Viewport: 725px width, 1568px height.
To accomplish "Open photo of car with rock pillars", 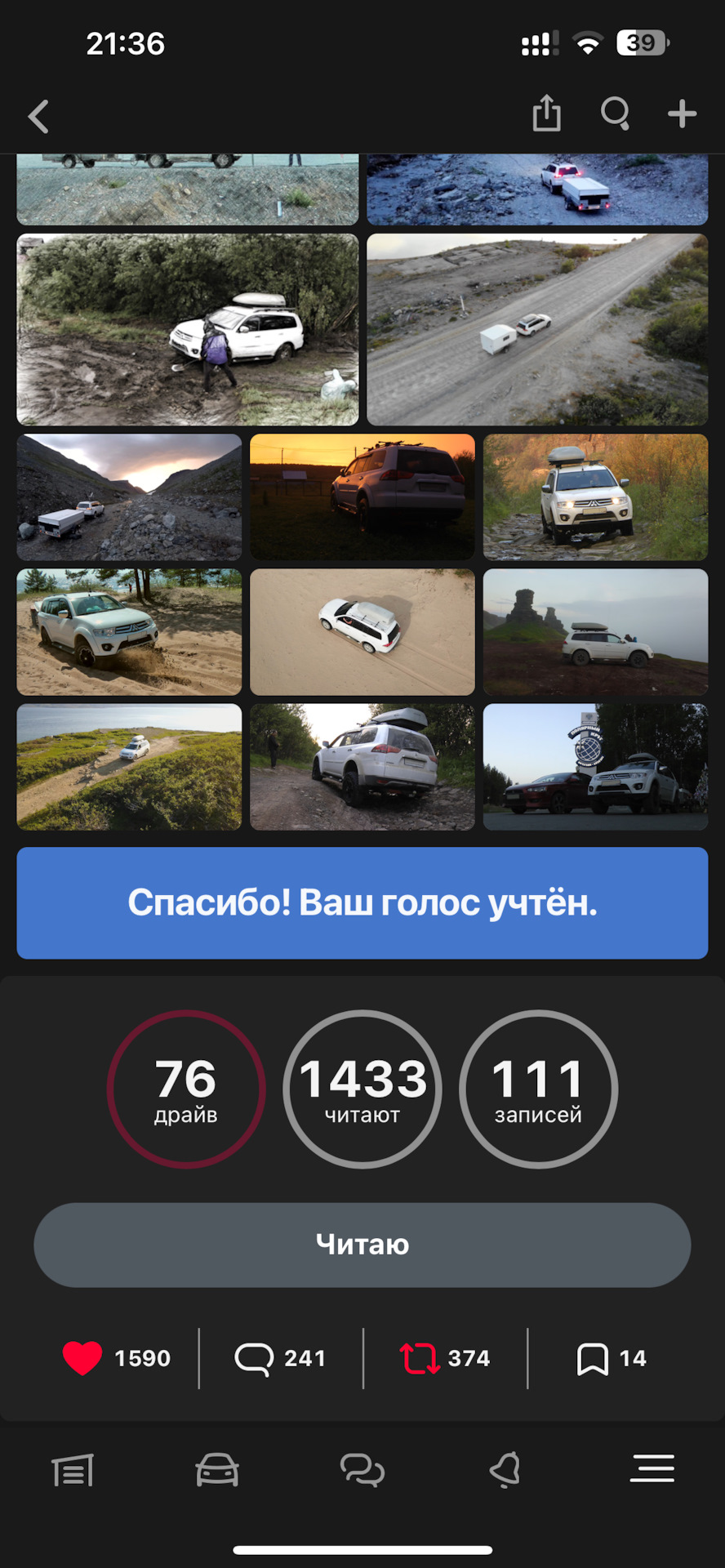I will (595, 632).
